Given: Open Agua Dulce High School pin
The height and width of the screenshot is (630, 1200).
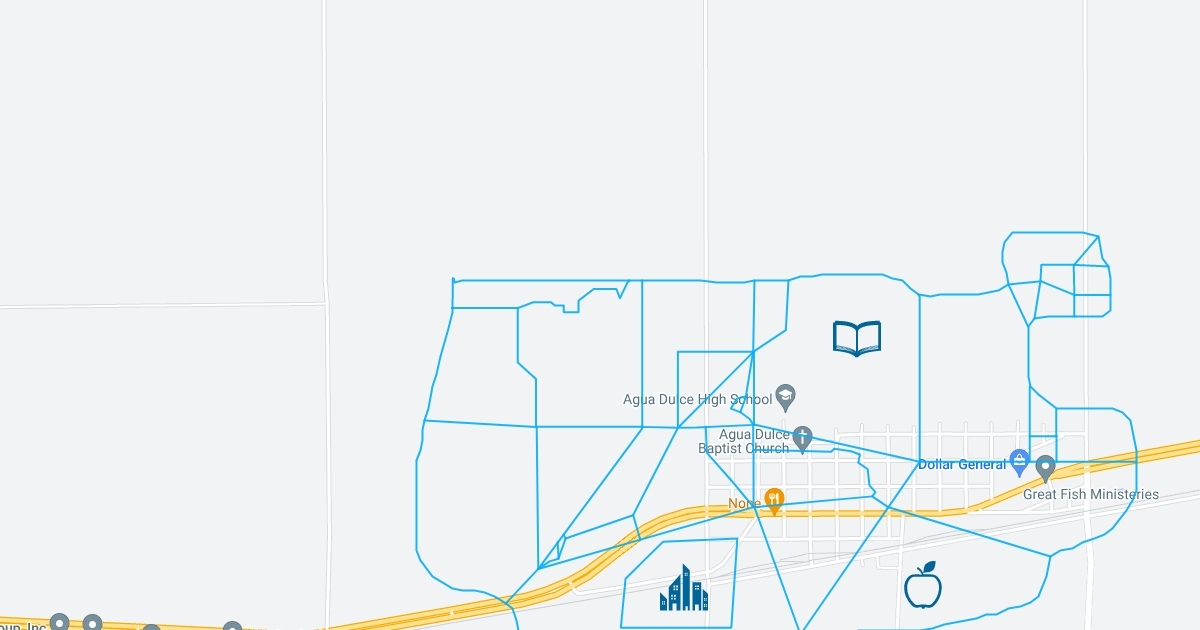Looking at the screenshot, I should click(x=786, y=398).
